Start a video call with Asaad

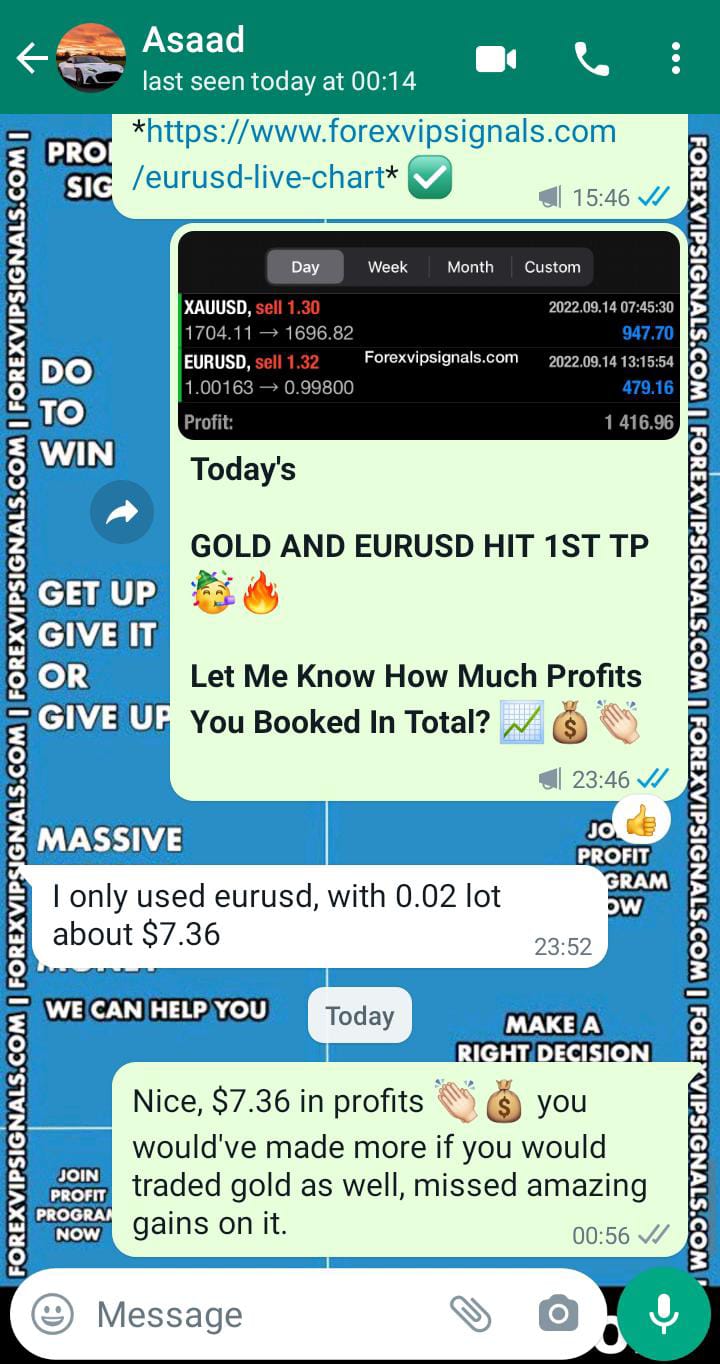pos(495,59)
